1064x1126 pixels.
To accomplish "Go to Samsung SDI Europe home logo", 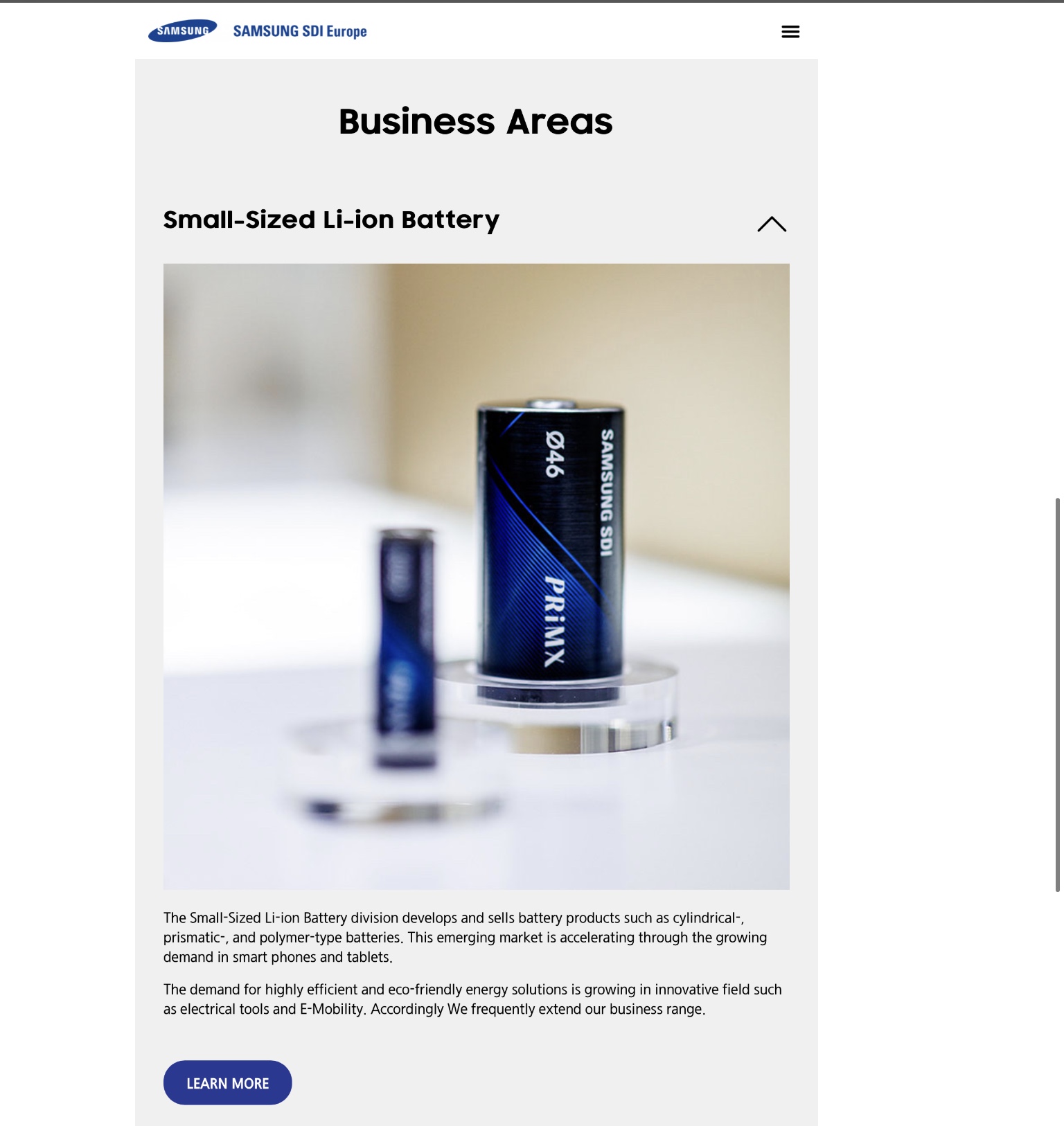I will pos(258,31).
